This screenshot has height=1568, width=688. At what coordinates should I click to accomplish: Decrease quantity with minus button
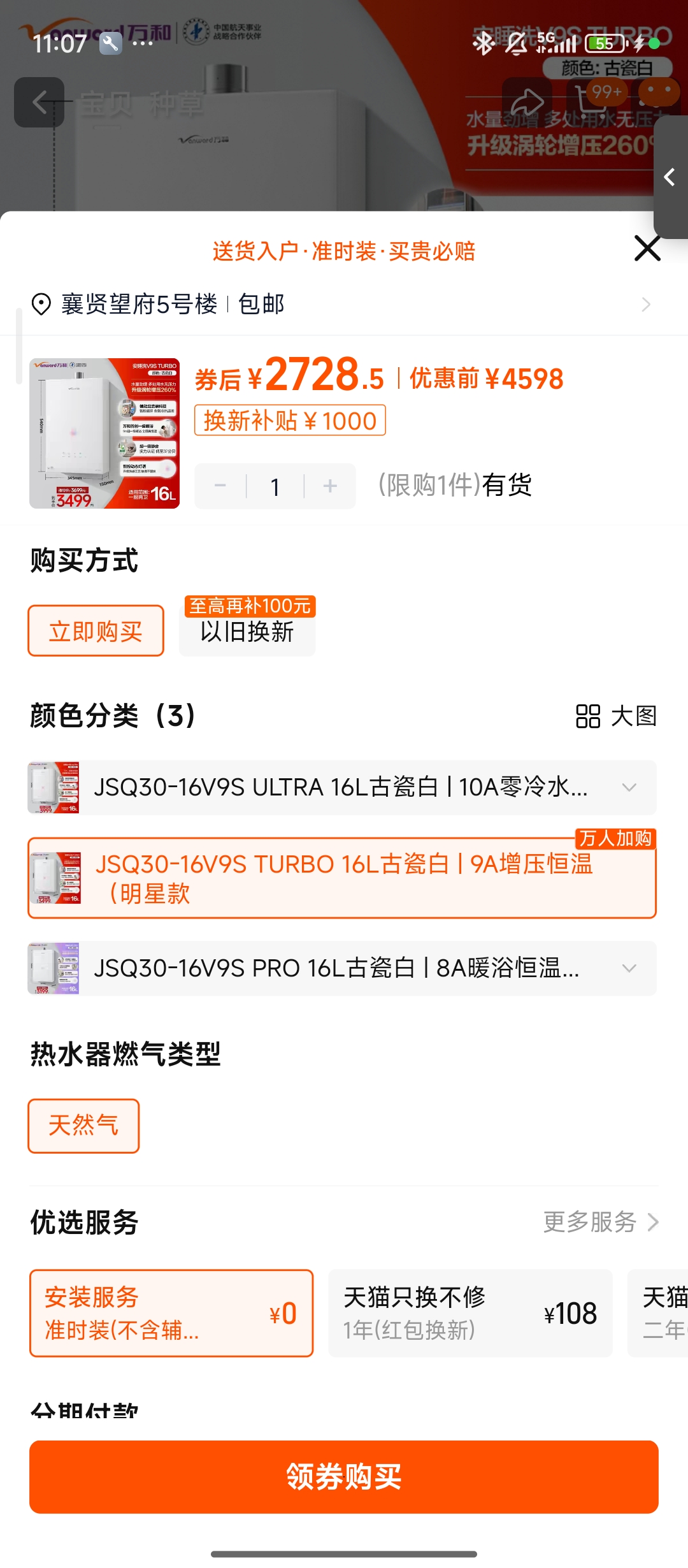pos(220,486)
